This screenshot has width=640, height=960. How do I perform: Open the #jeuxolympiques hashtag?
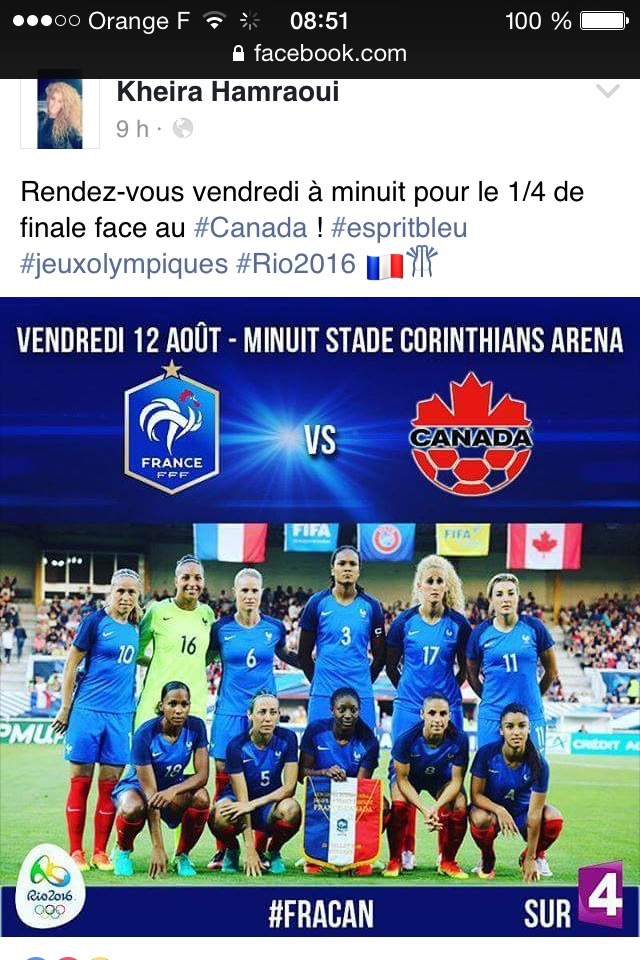124,265
